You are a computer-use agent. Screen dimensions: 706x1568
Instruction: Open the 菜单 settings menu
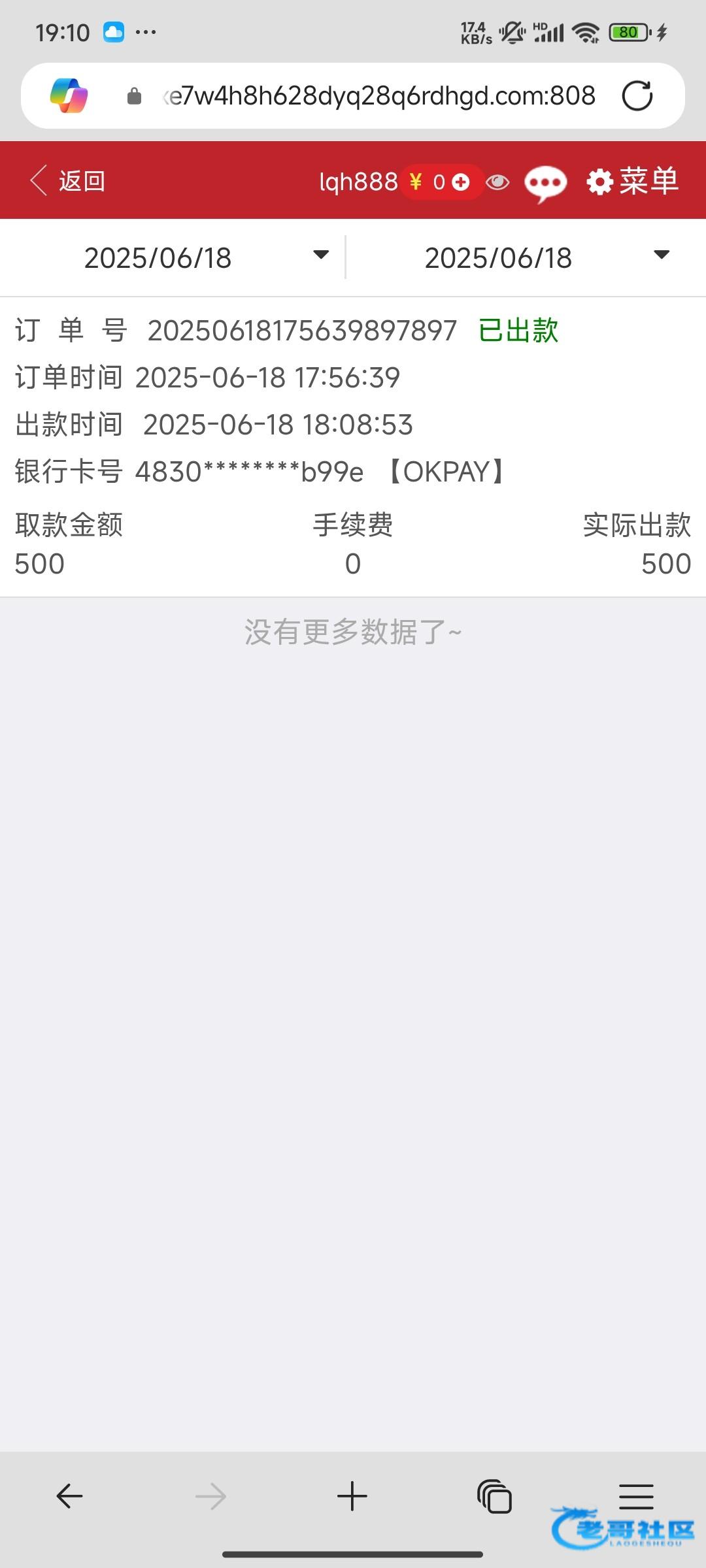tap(633, 181)
